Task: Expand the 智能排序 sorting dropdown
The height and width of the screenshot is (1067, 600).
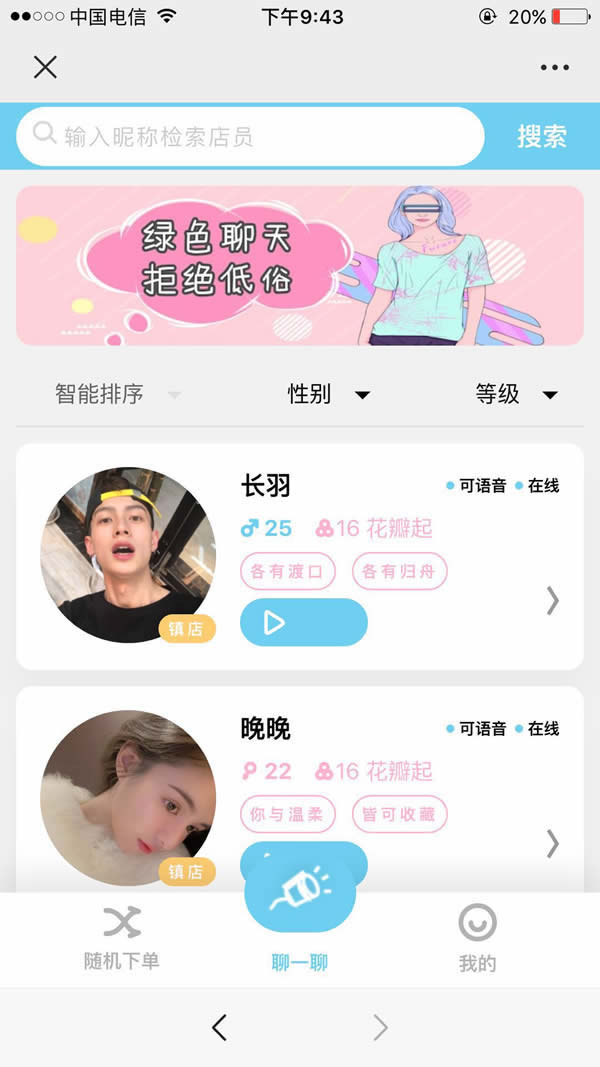Action: [x=115, y=394]
